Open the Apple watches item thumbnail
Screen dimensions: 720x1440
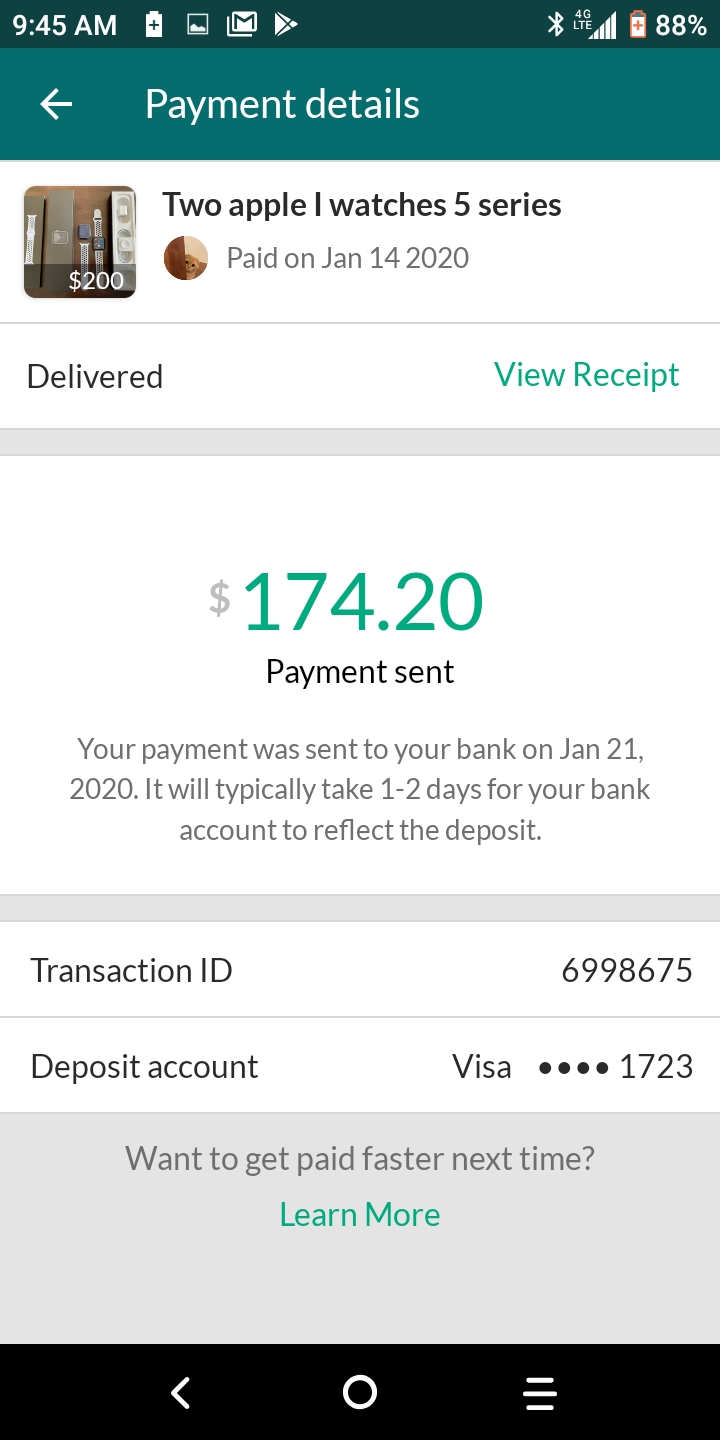(x=80, y=242)
